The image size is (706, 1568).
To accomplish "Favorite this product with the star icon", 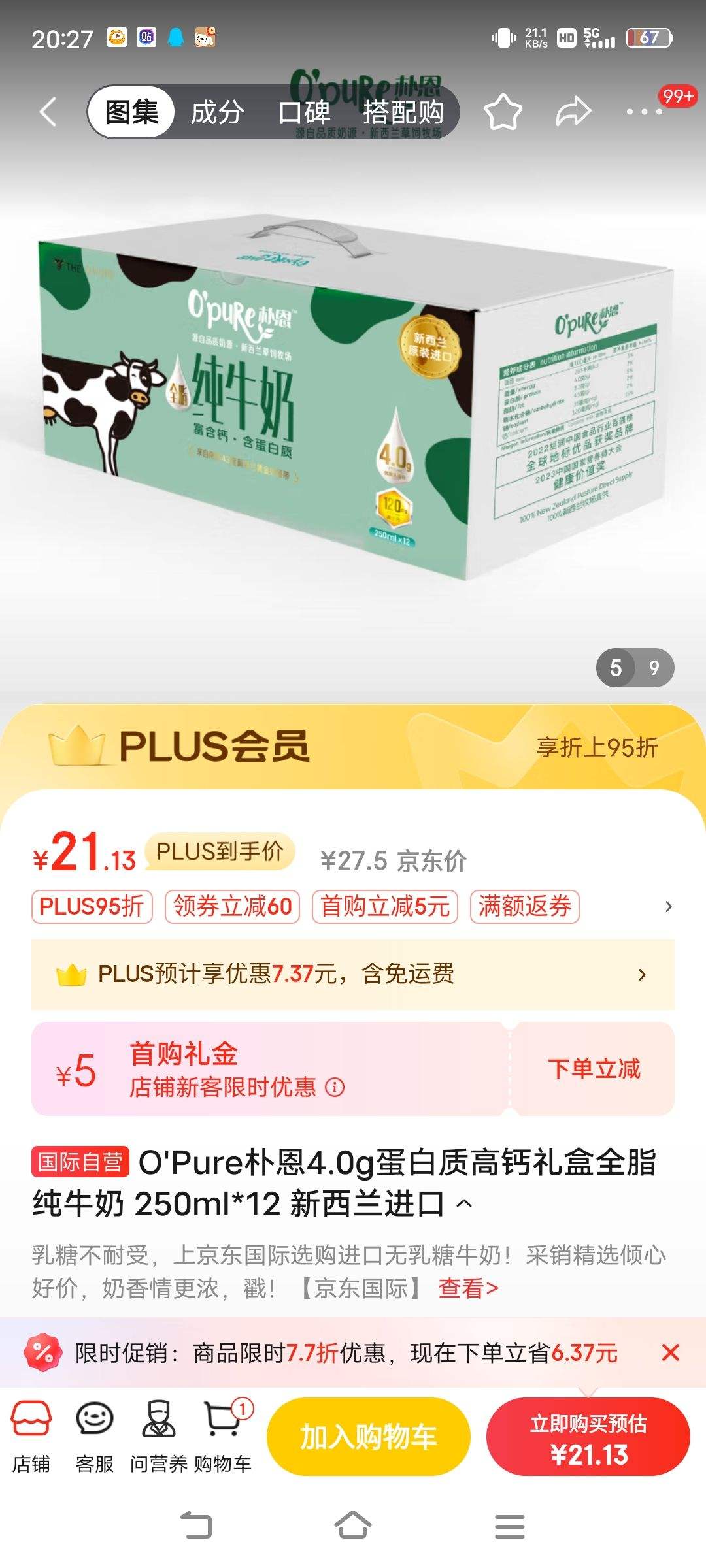I will [503, 112].
